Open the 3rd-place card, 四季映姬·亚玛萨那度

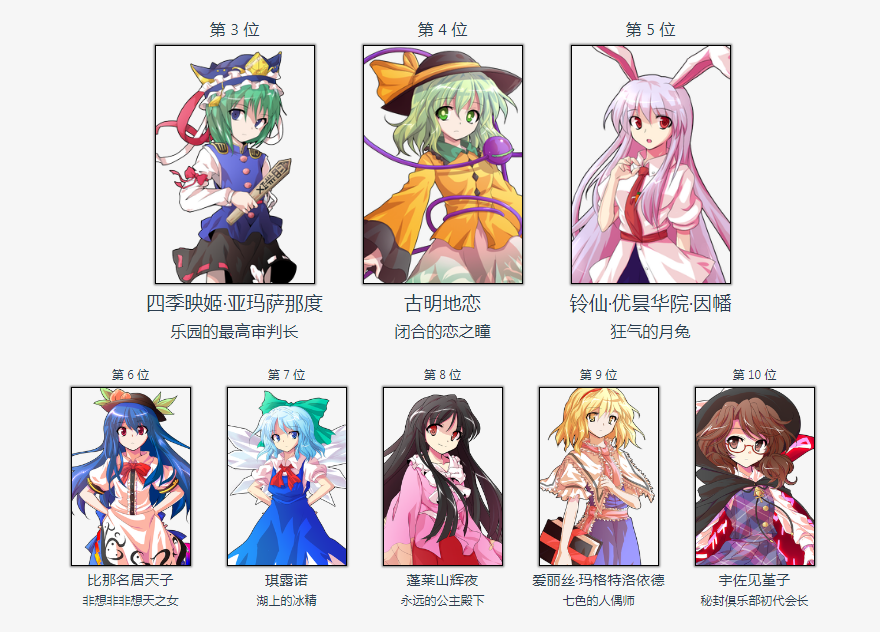[x=235, y=165]
